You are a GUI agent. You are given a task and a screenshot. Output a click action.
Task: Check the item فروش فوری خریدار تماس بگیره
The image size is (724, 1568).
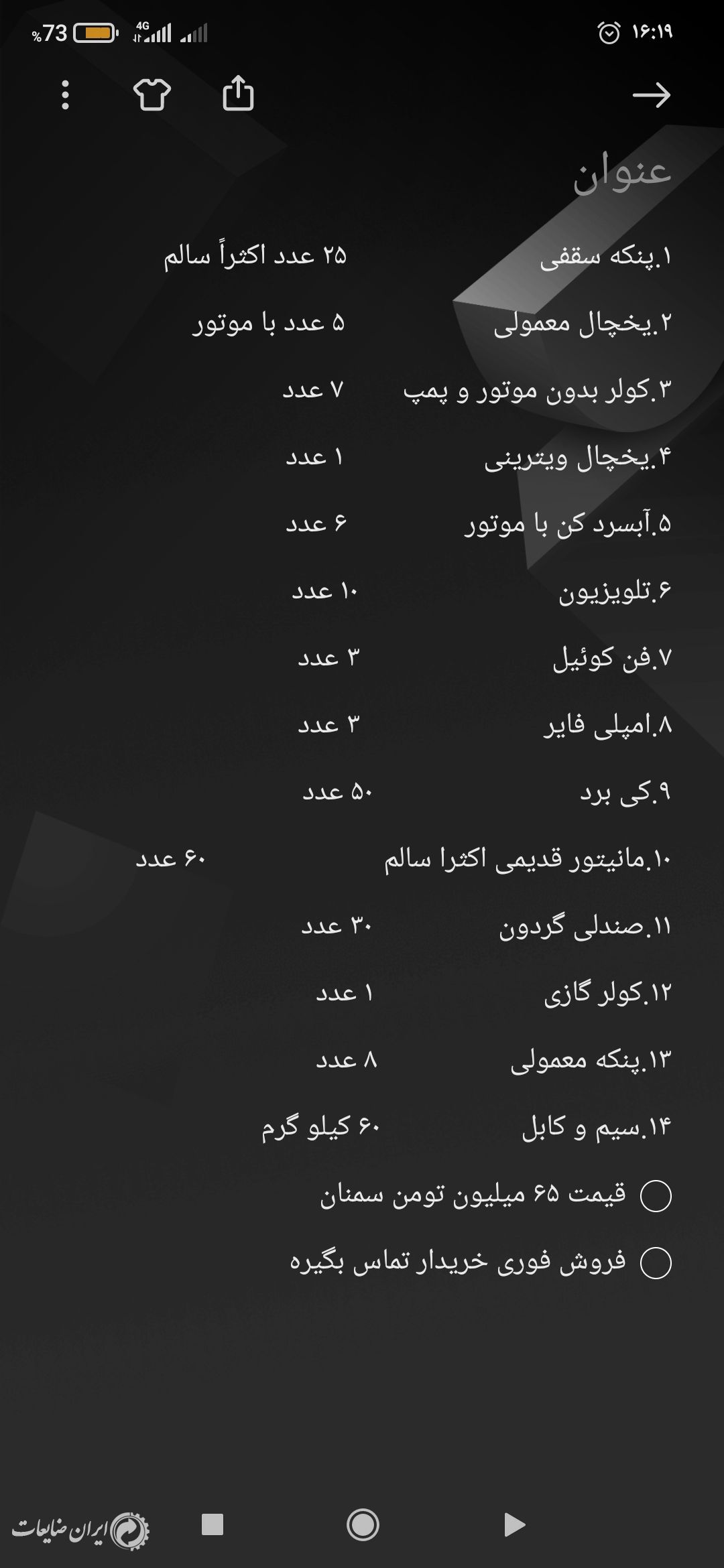click(x=656, y=1263)
